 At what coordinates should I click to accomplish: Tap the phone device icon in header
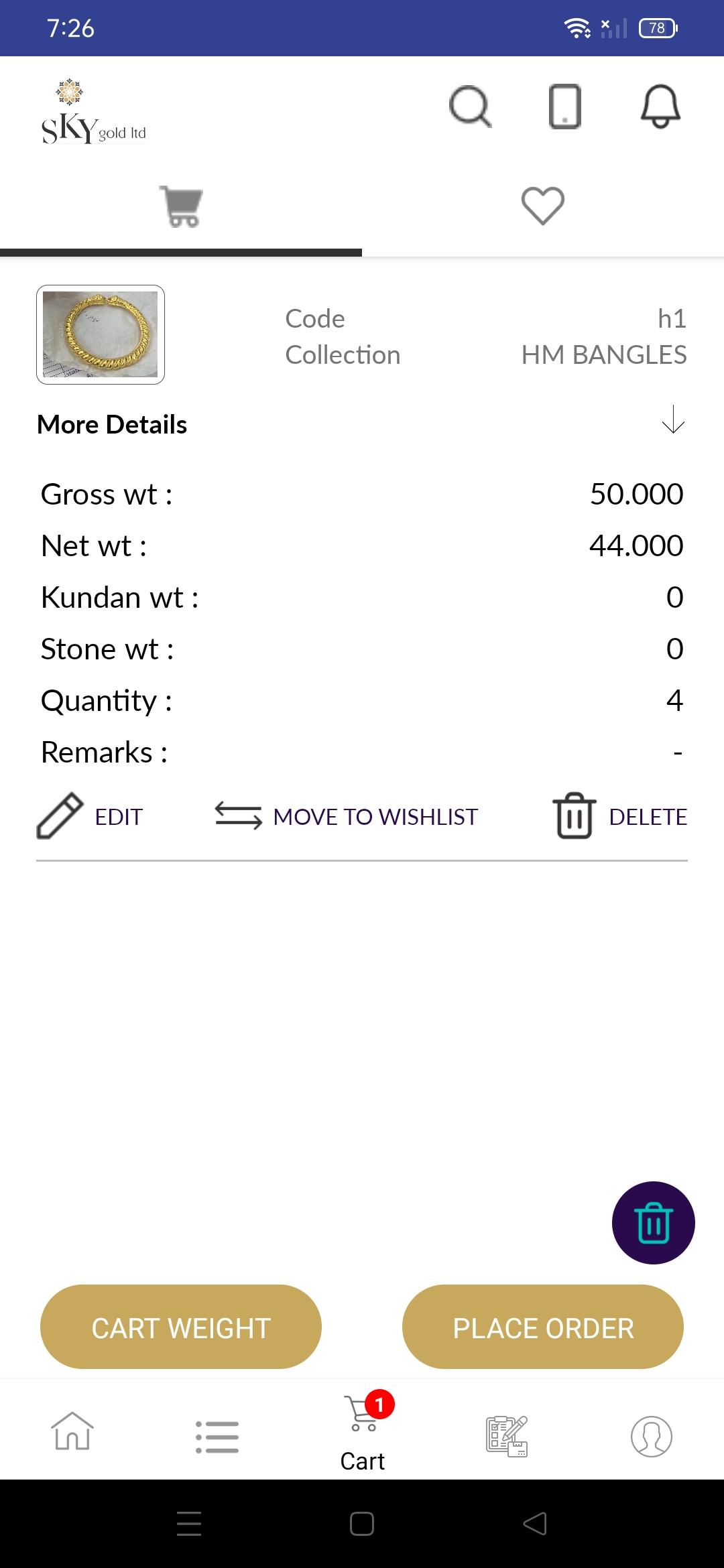click(x=565, y=107)
